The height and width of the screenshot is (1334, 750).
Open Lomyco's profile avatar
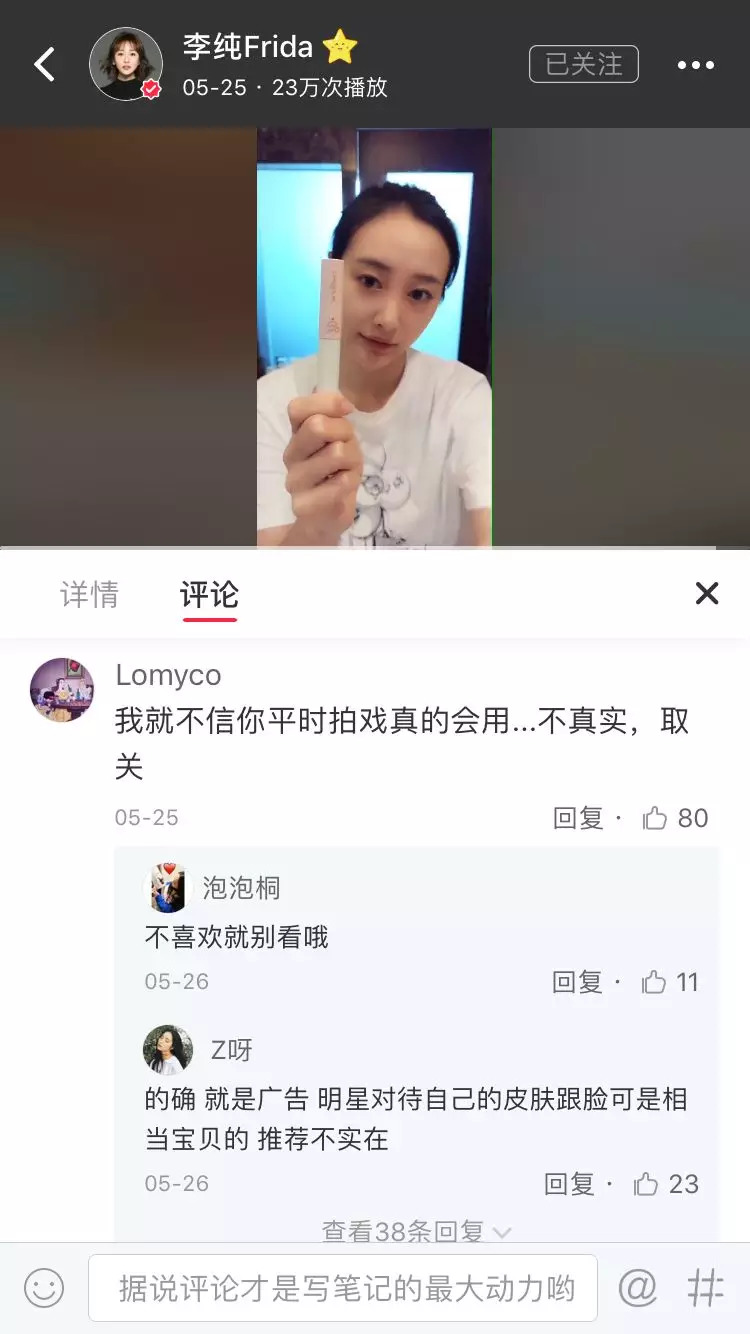62,690
